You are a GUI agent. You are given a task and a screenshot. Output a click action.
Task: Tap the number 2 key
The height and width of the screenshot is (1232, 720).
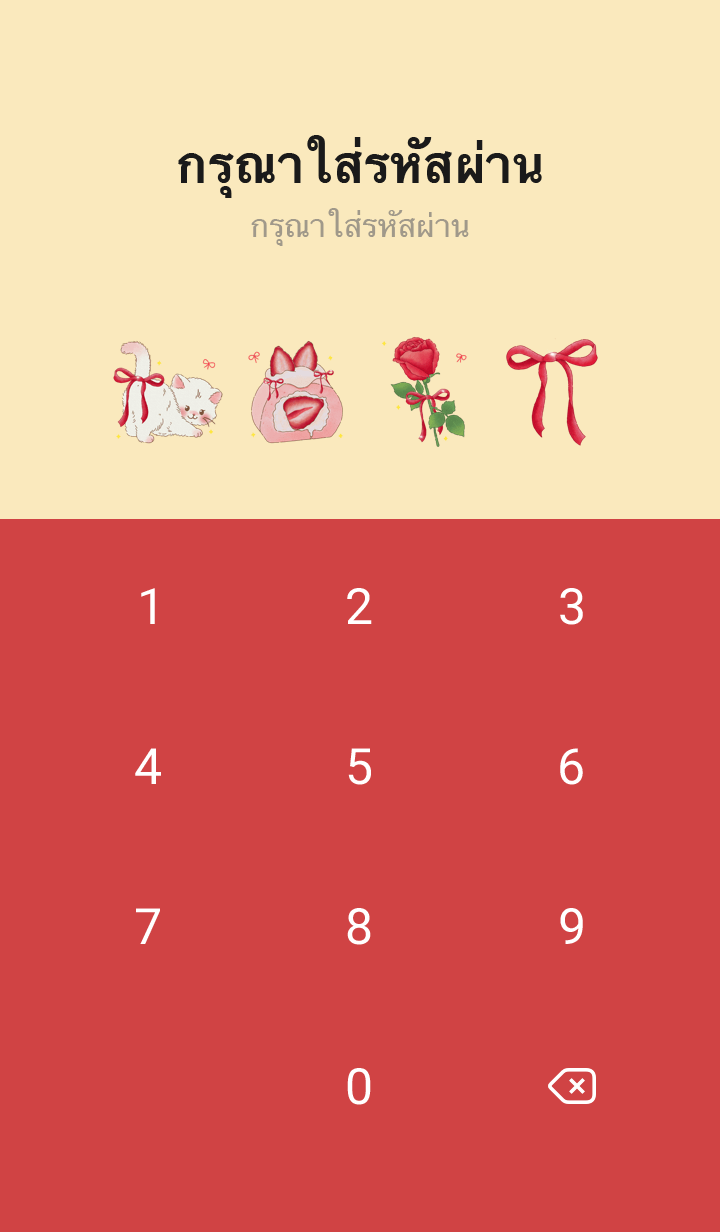tap(359, 607)
